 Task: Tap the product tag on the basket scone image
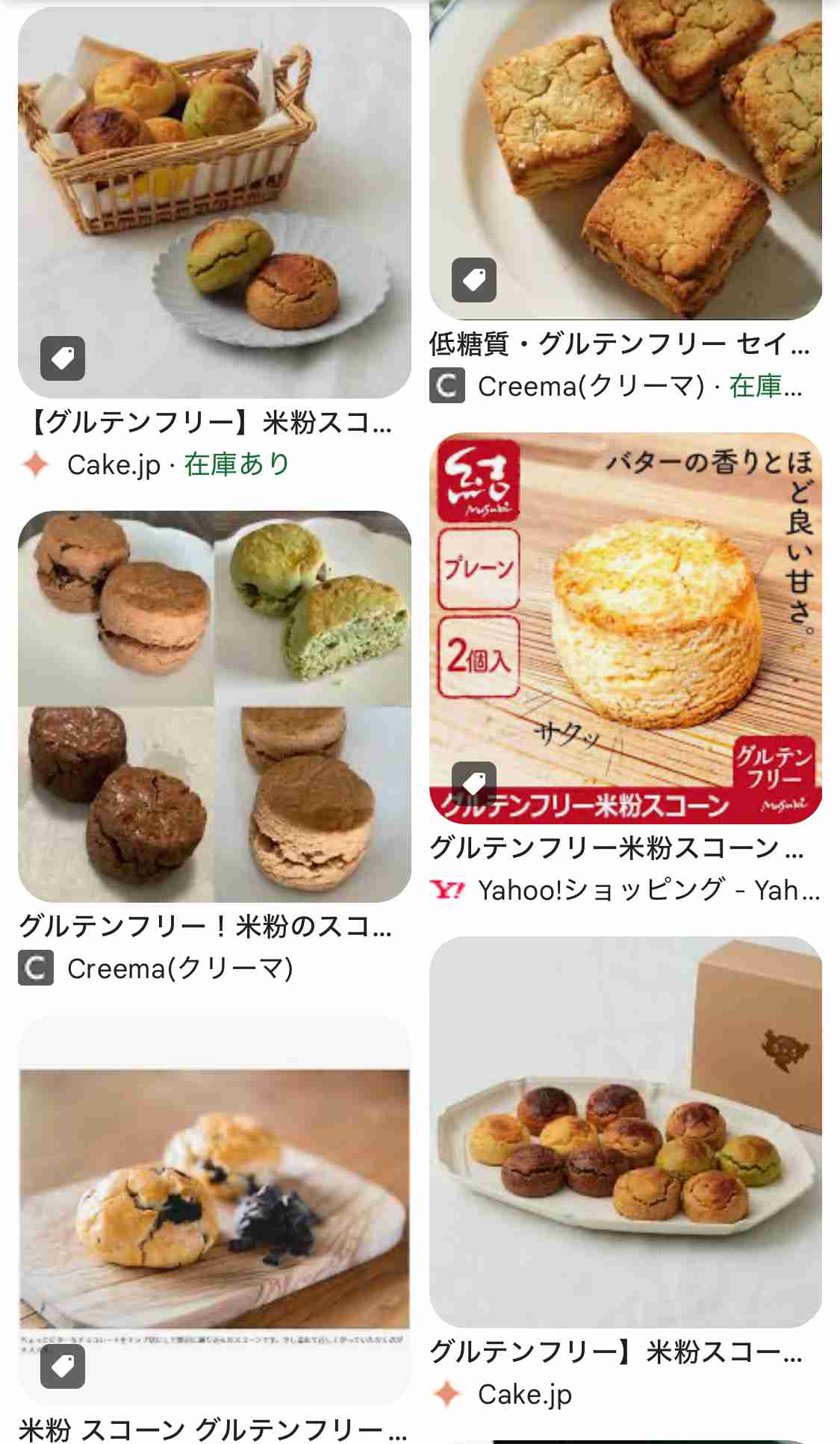[x=63, y=358]
